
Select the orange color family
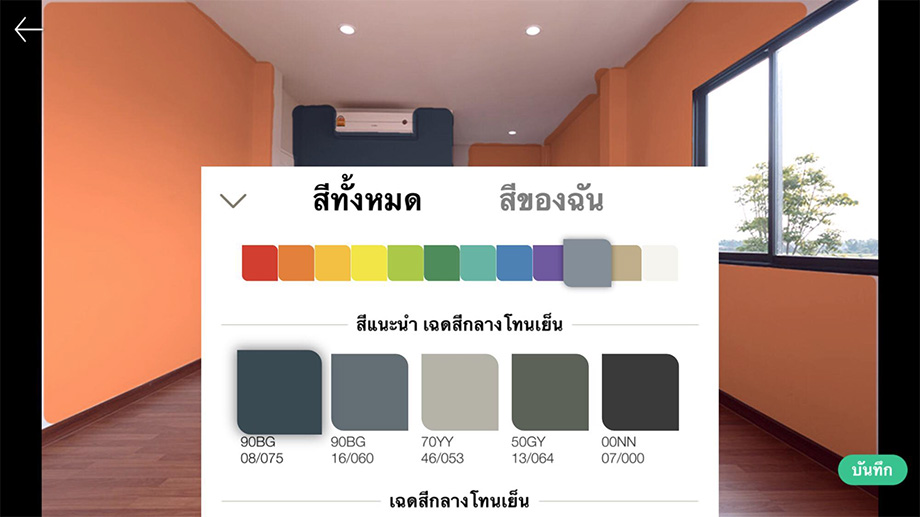coord(296,263)
